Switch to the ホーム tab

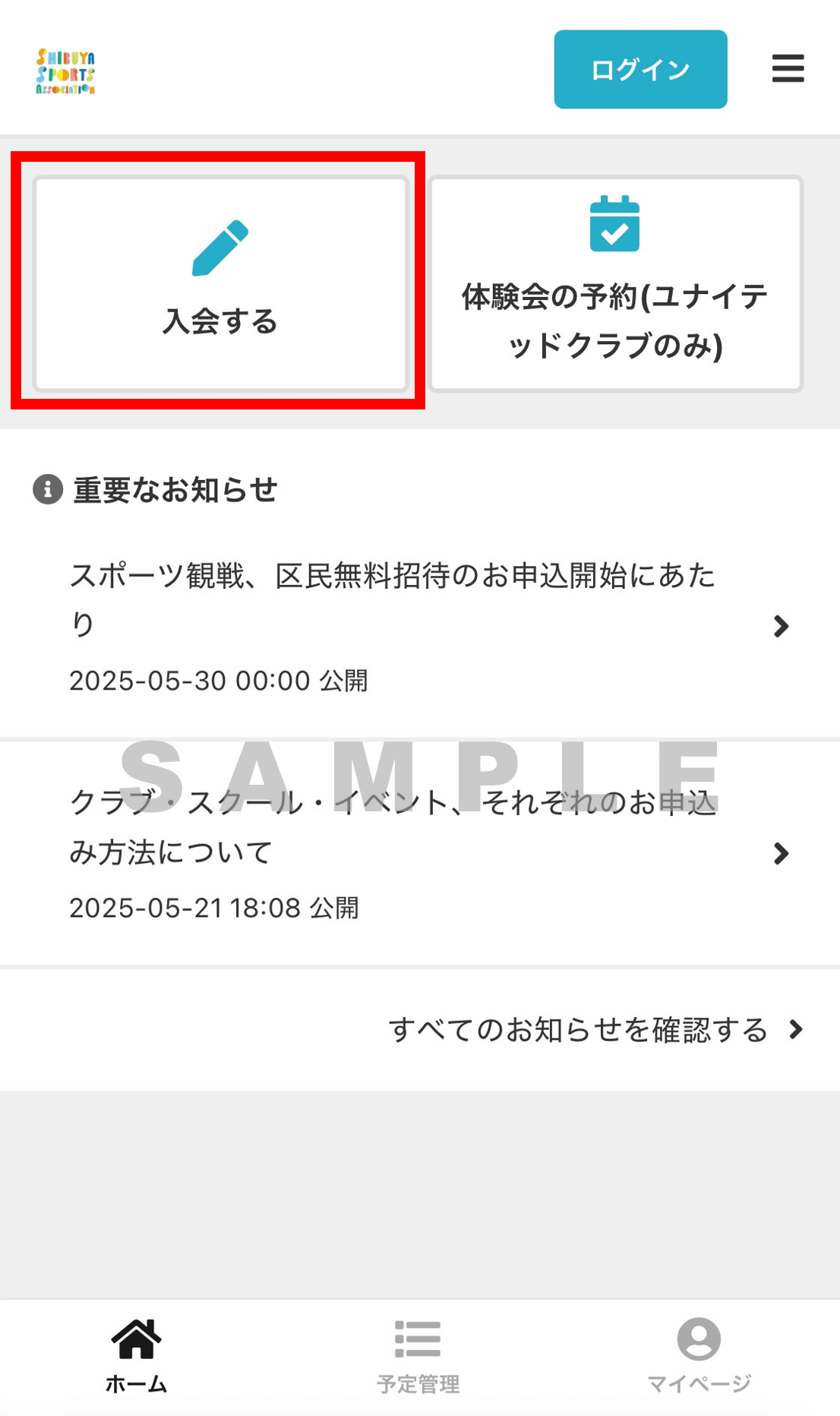[x=137, y=1358]
